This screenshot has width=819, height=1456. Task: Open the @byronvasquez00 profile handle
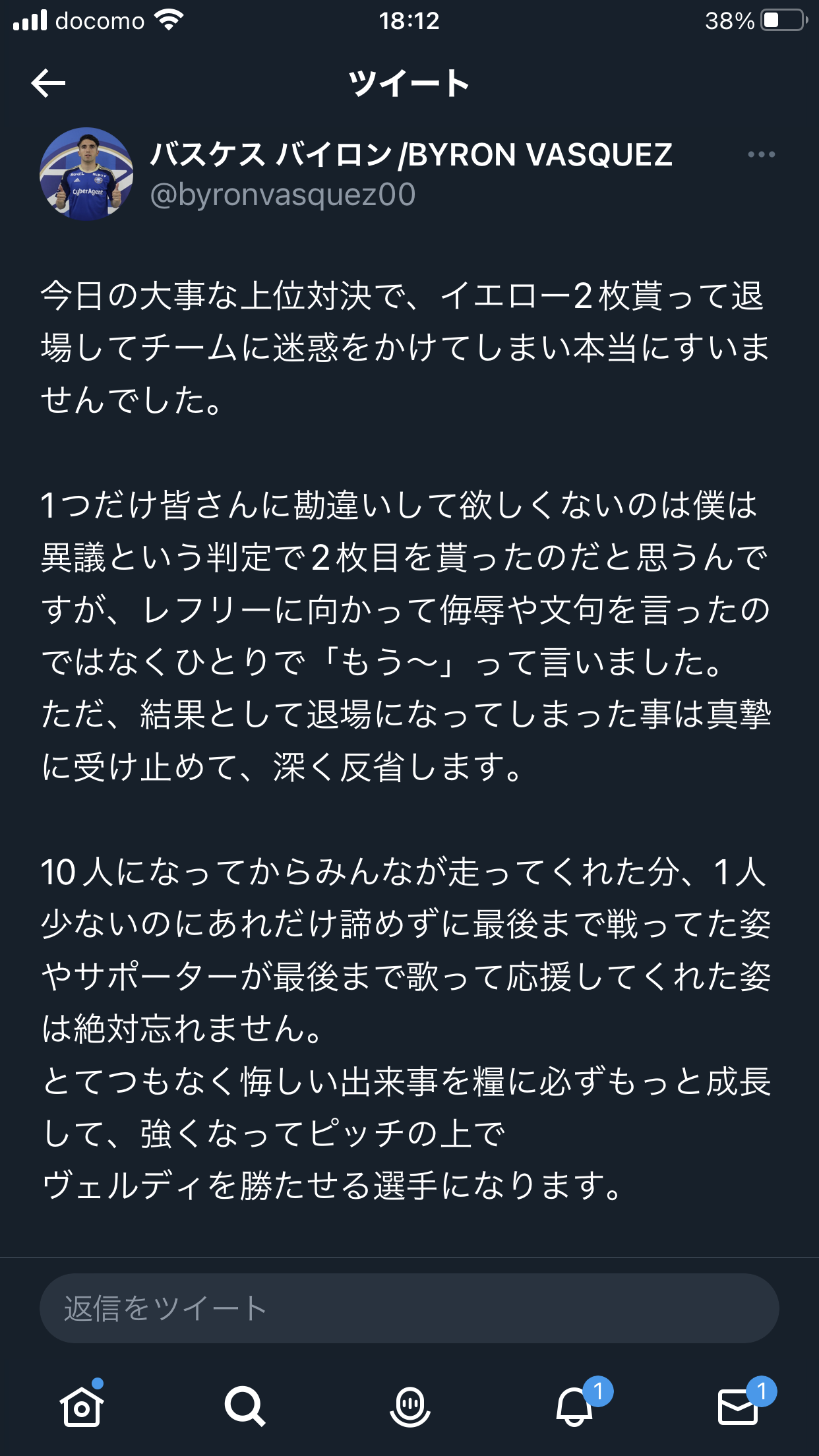pos(283,195)
